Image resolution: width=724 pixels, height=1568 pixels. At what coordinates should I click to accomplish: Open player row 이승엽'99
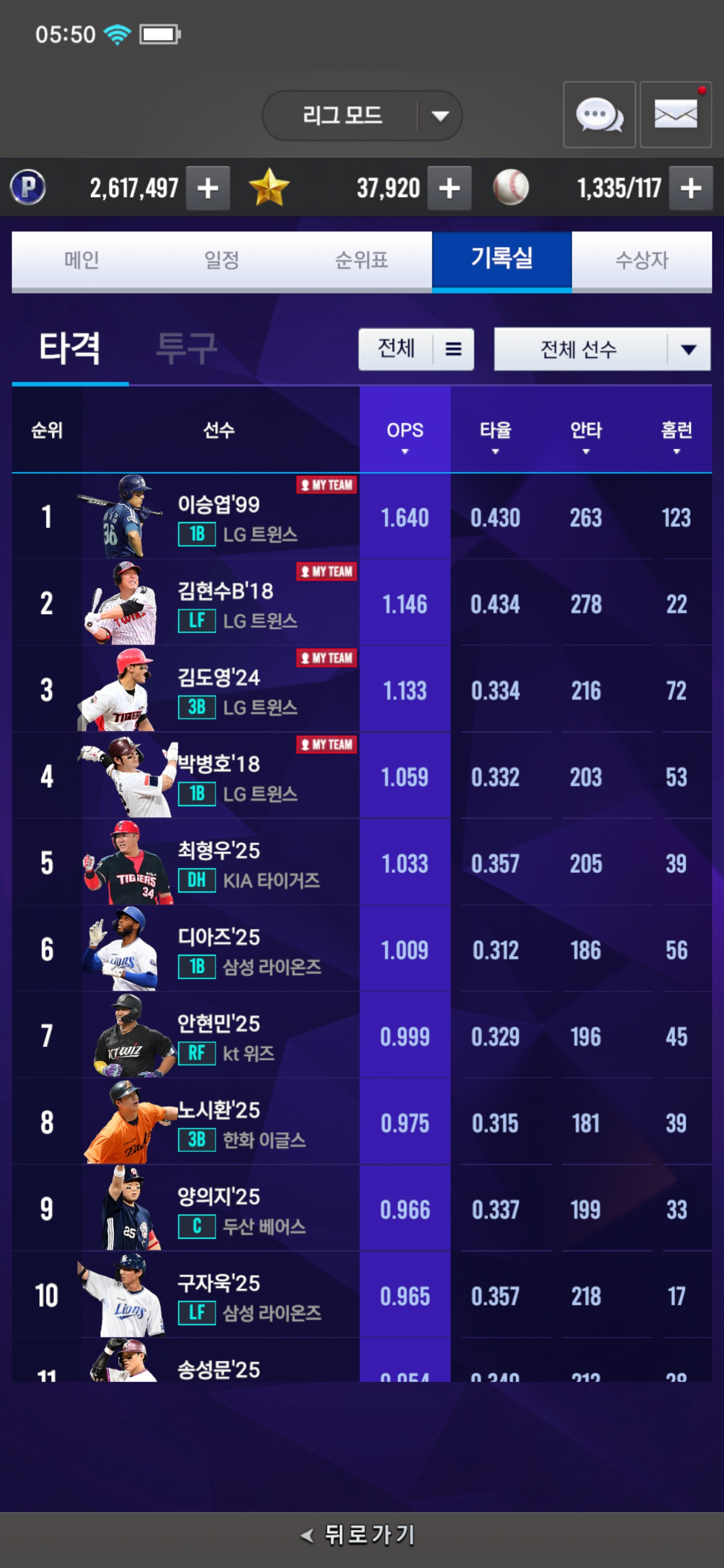(x=219, y=518)
